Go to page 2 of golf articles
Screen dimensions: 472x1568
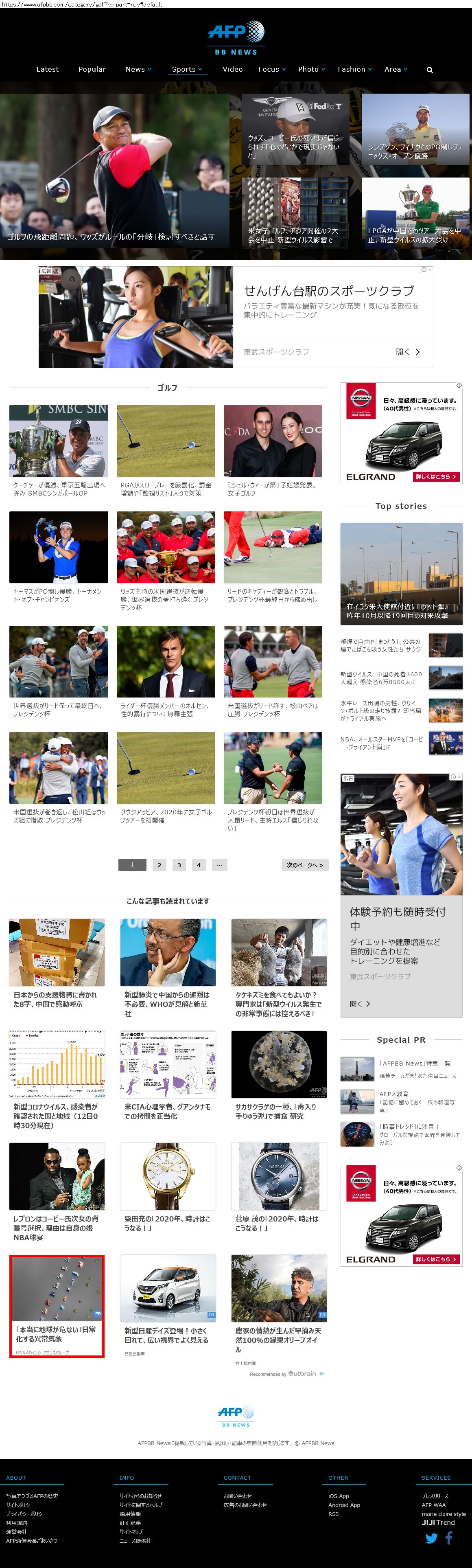160,864
